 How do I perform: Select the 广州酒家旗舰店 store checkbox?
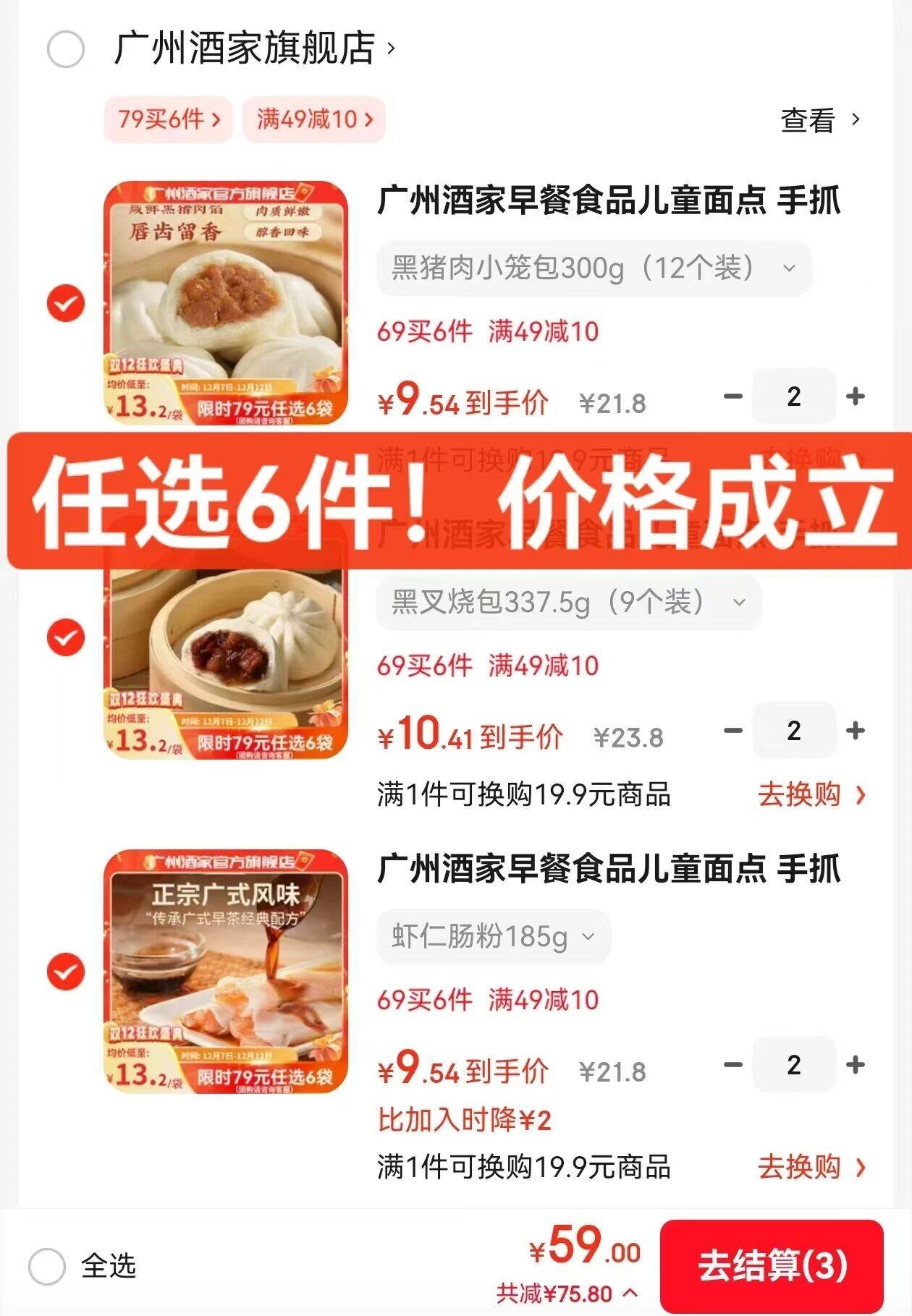click(65, 50)
